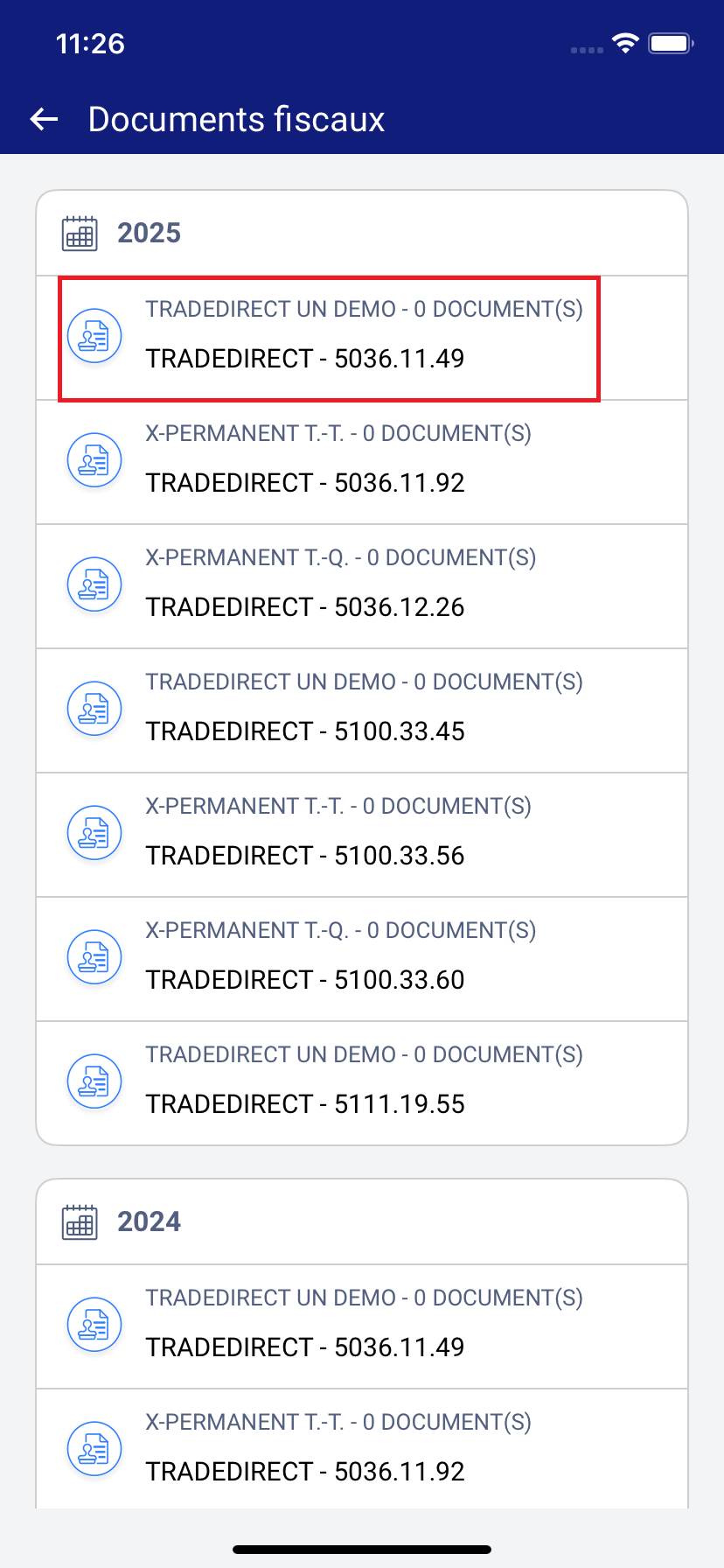
Task: Go back from Documents fiscaux
Action: click(x=44, y=119)
